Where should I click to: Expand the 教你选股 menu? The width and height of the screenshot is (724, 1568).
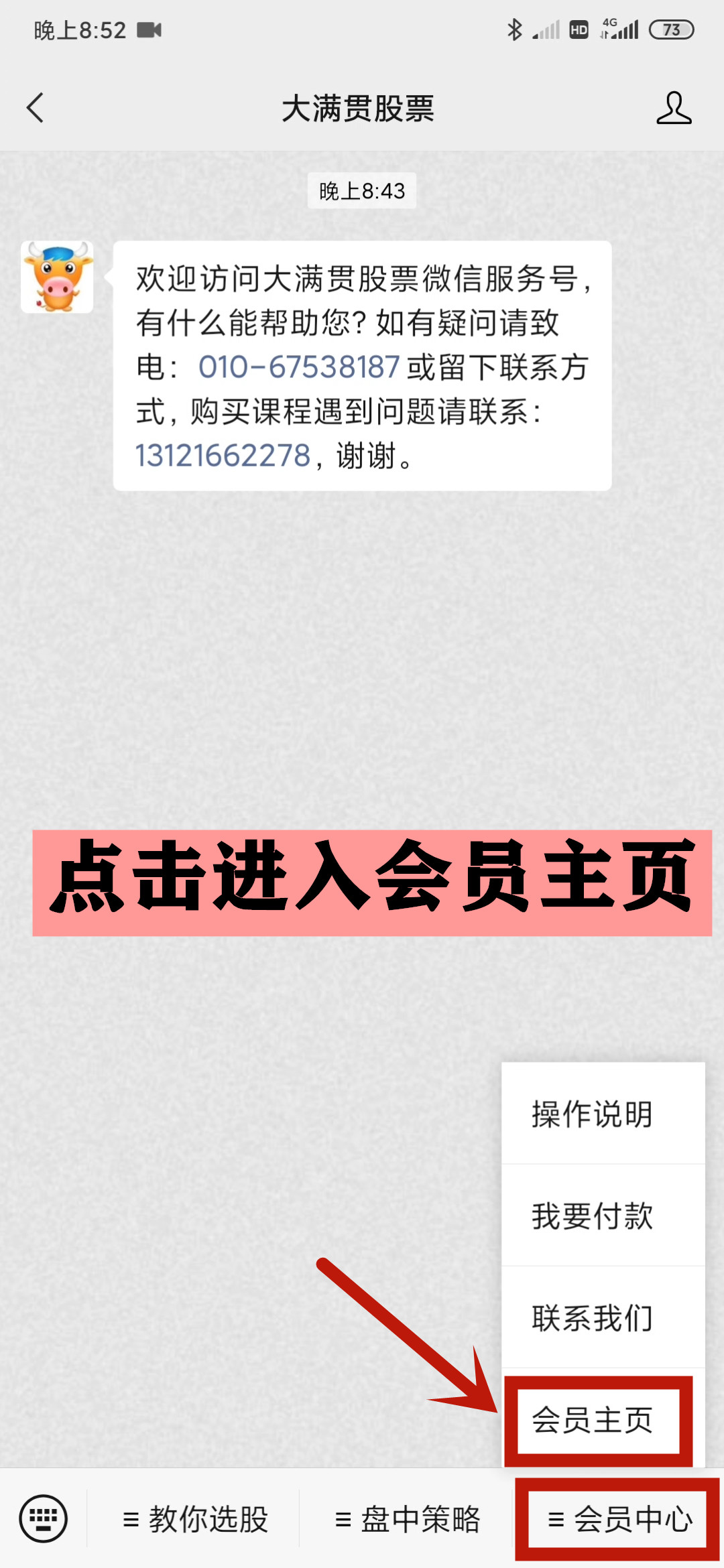195,1519
